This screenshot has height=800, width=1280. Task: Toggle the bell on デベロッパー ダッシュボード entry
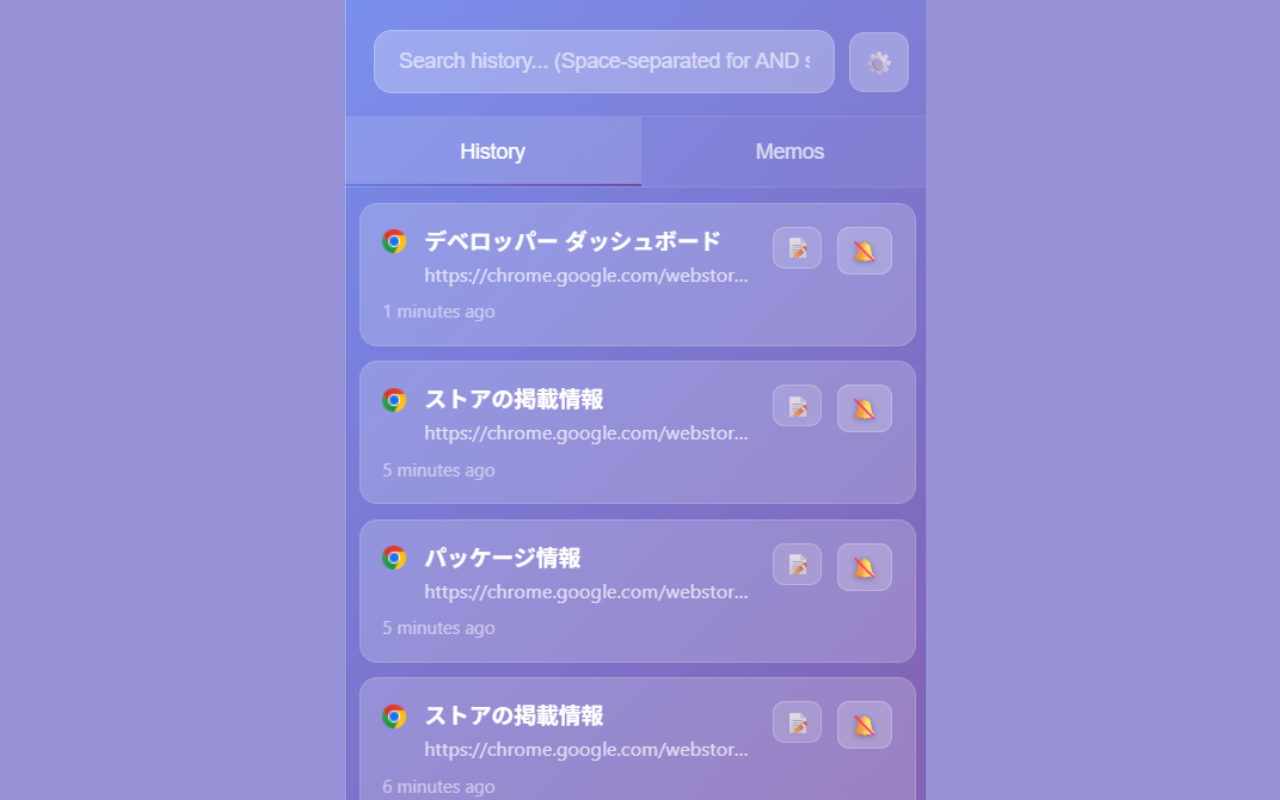point(864,250)
